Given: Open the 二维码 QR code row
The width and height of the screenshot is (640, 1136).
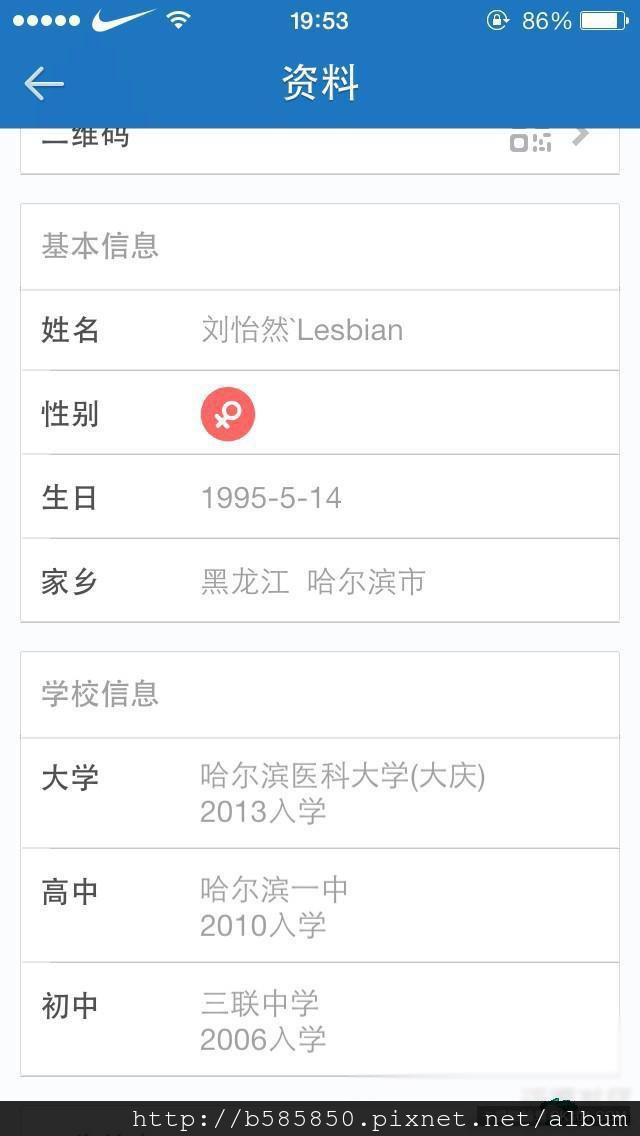Looking at the screenshot, I should tap(320, 151).
